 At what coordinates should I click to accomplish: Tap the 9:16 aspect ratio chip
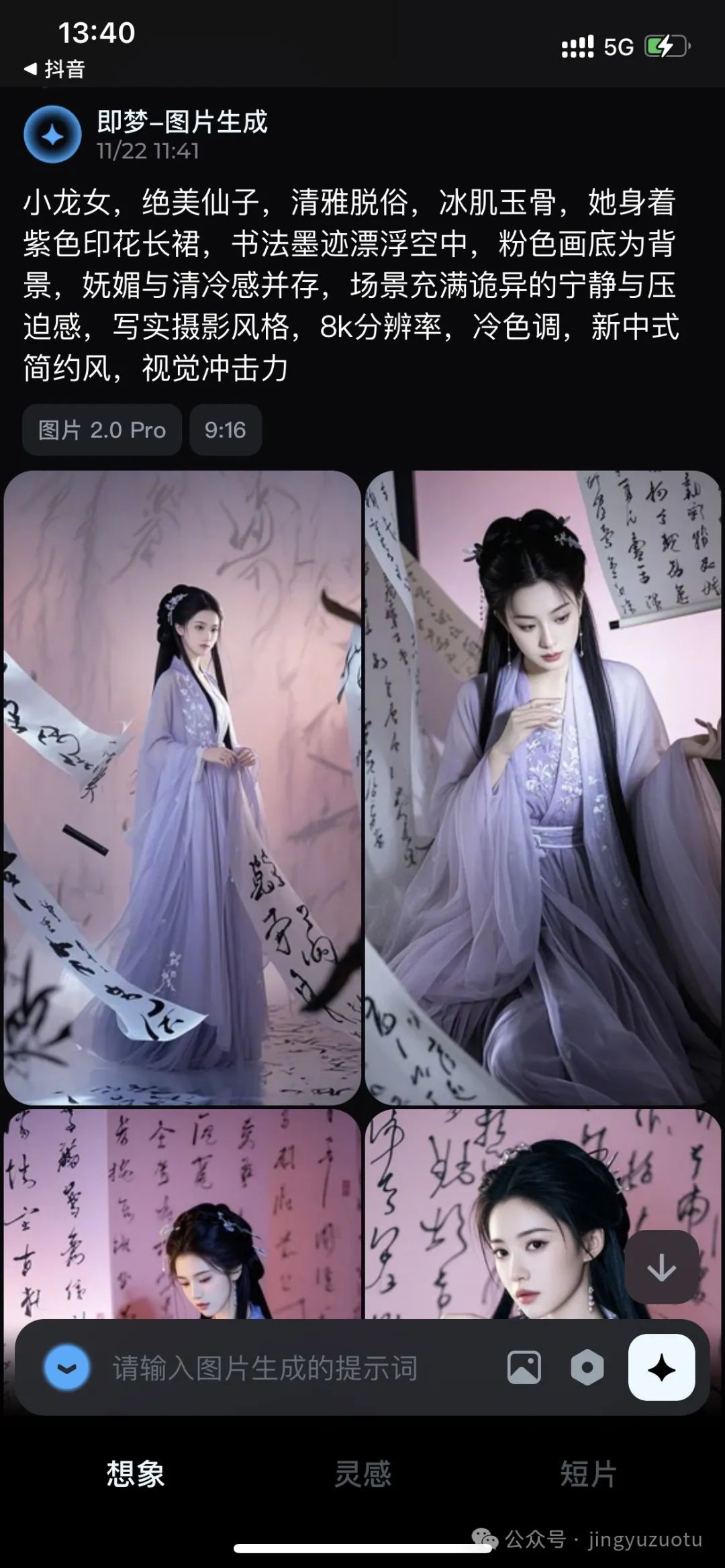(x=226, y=430)
